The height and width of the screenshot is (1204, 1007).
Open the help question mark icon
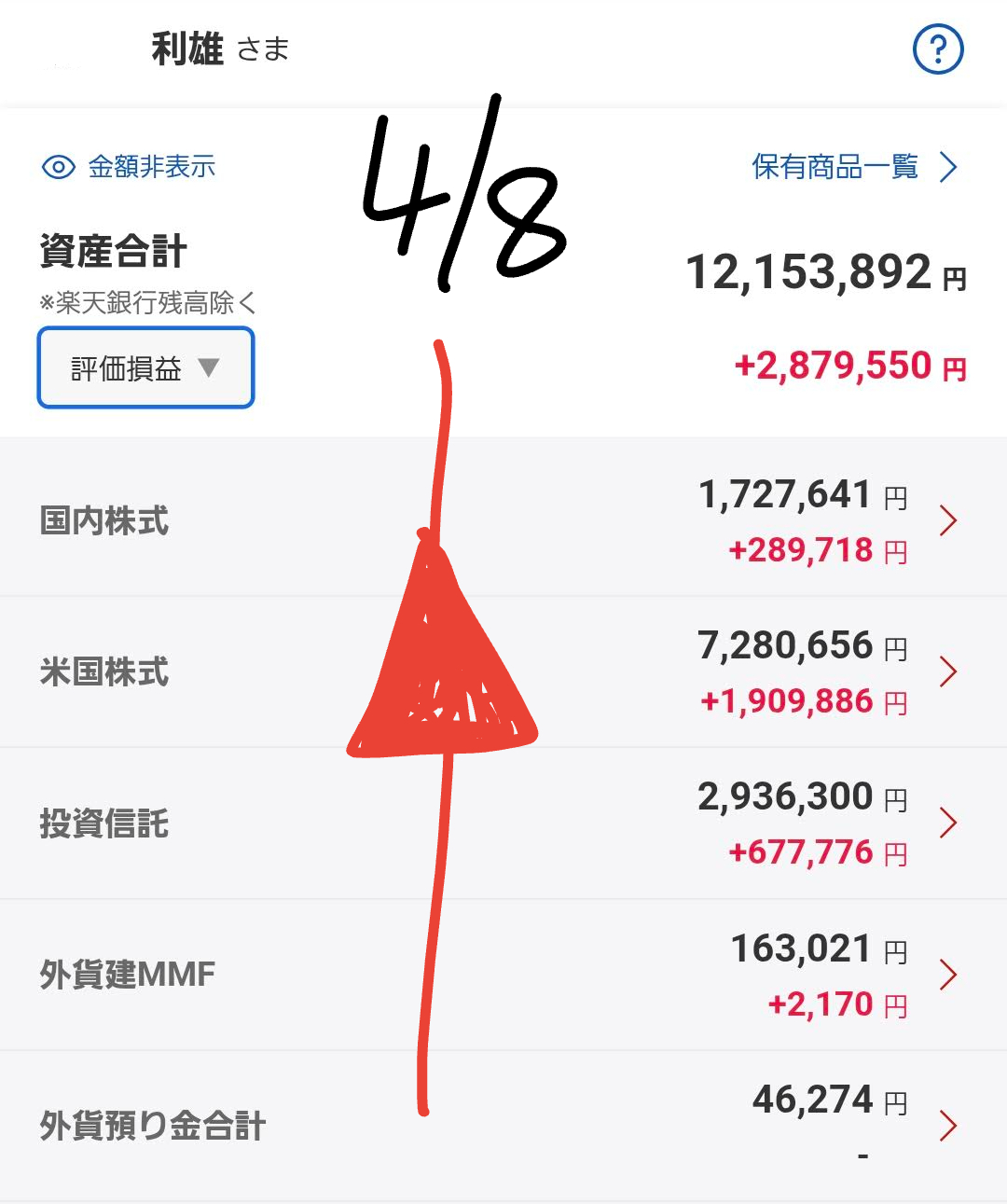click(x=937, y=49)
